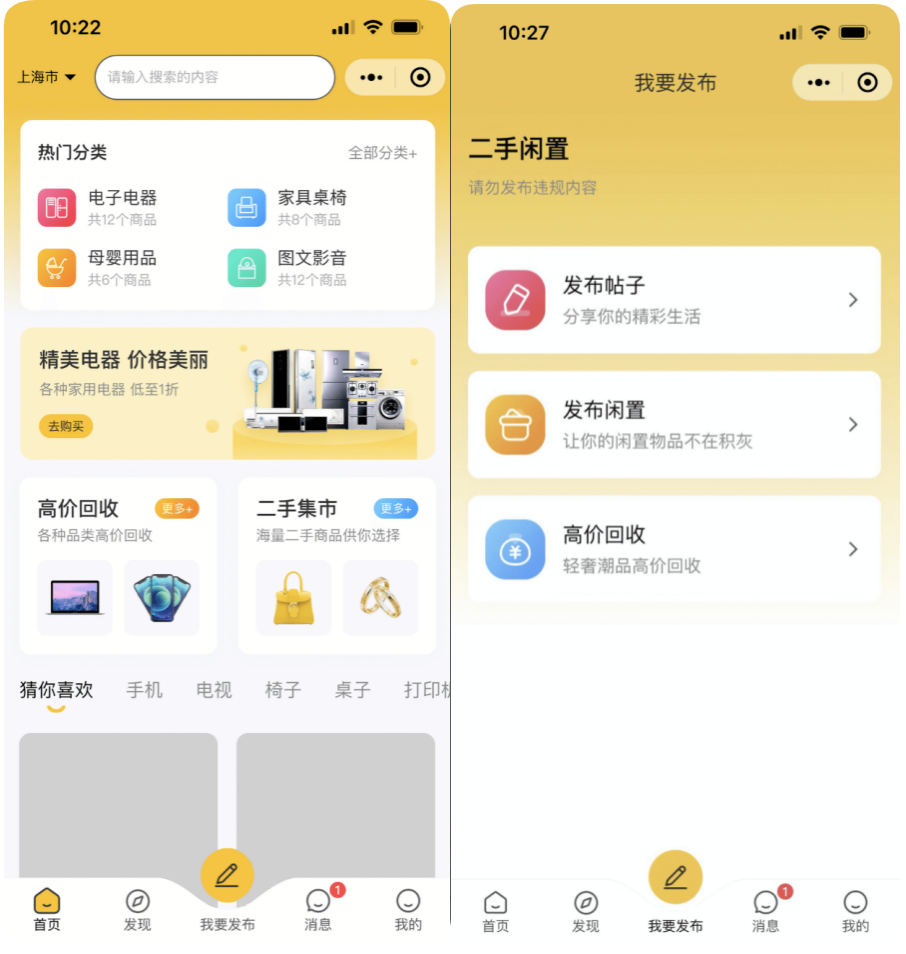This screenshot has width=906, height=954.
Task: Click the basket icon for 发布闲置
Action: [x=513, y=424]
